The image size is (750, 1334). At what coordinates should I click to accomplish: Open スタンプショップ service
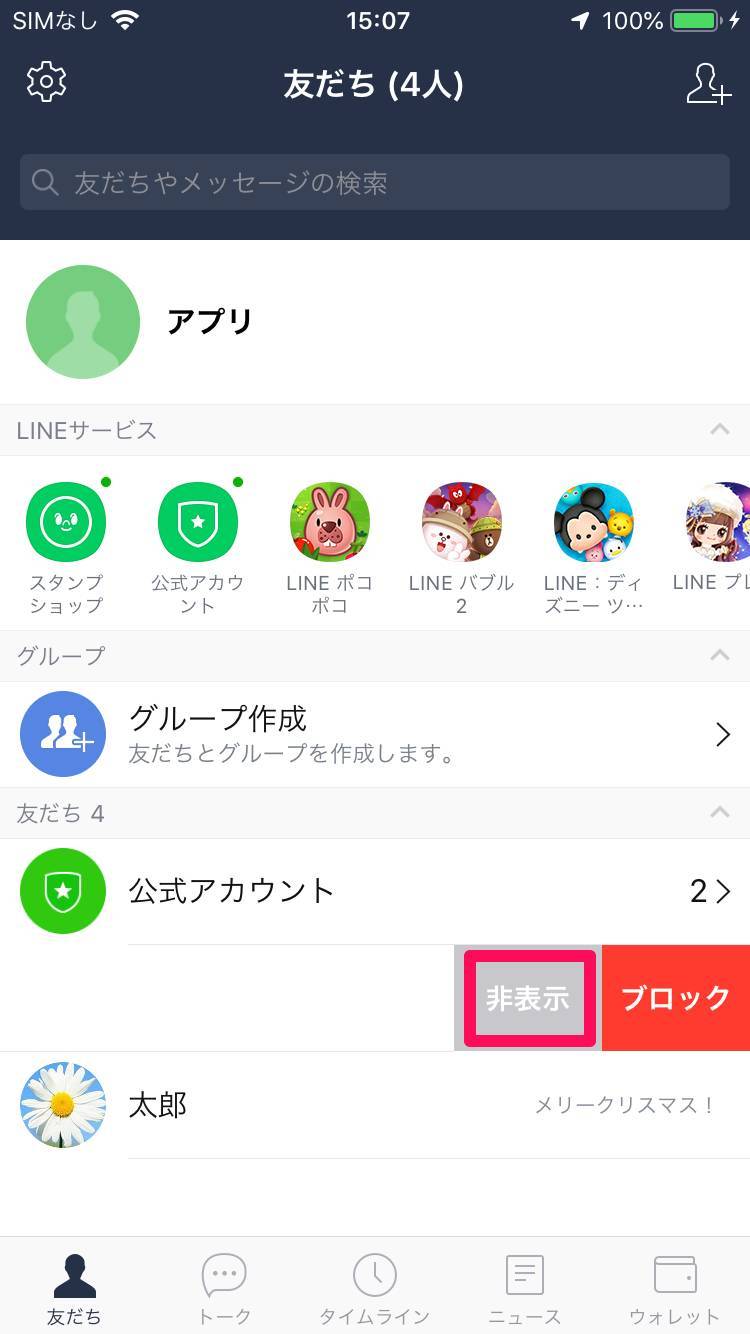(x=66, y=540)
